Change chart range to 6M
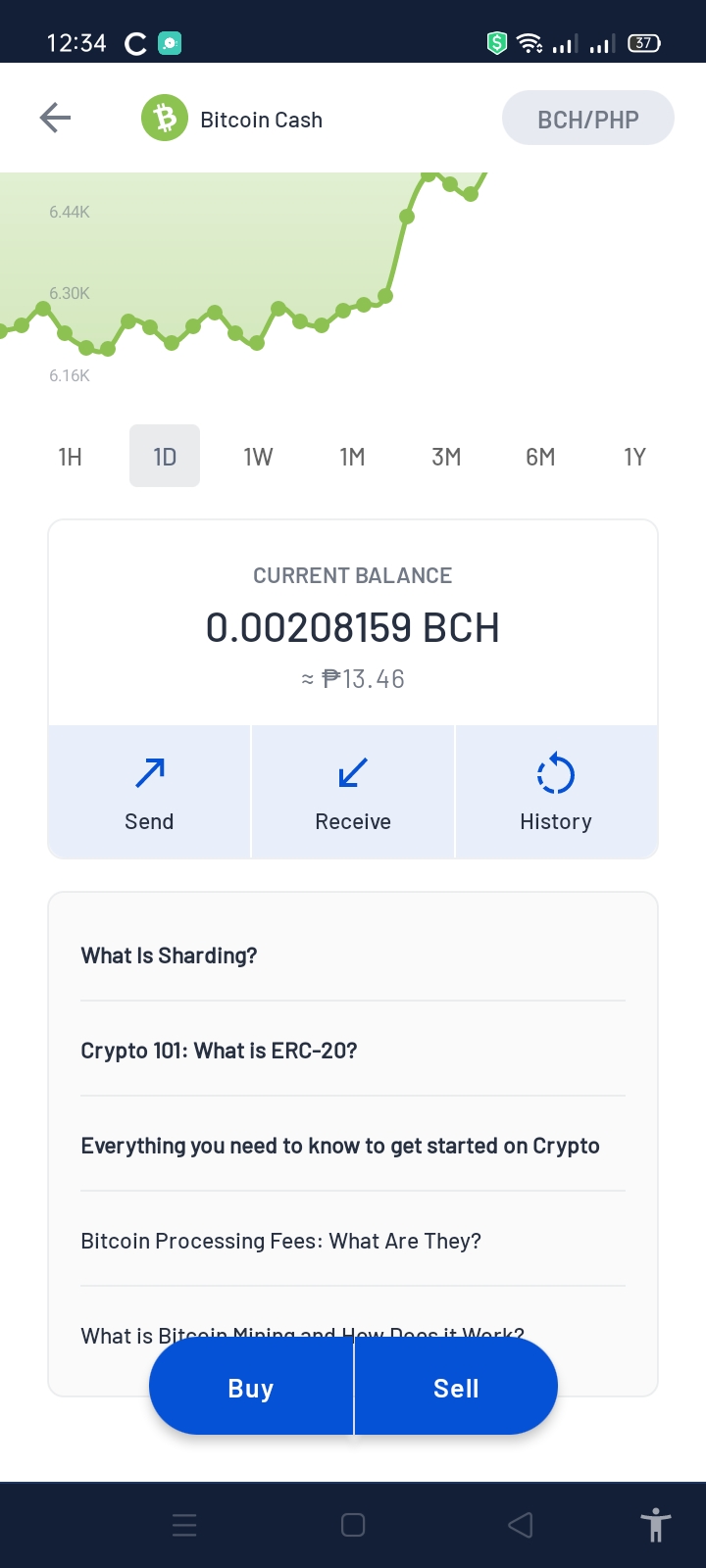Viewport: 706px width, 1568px height. (540, 457)
